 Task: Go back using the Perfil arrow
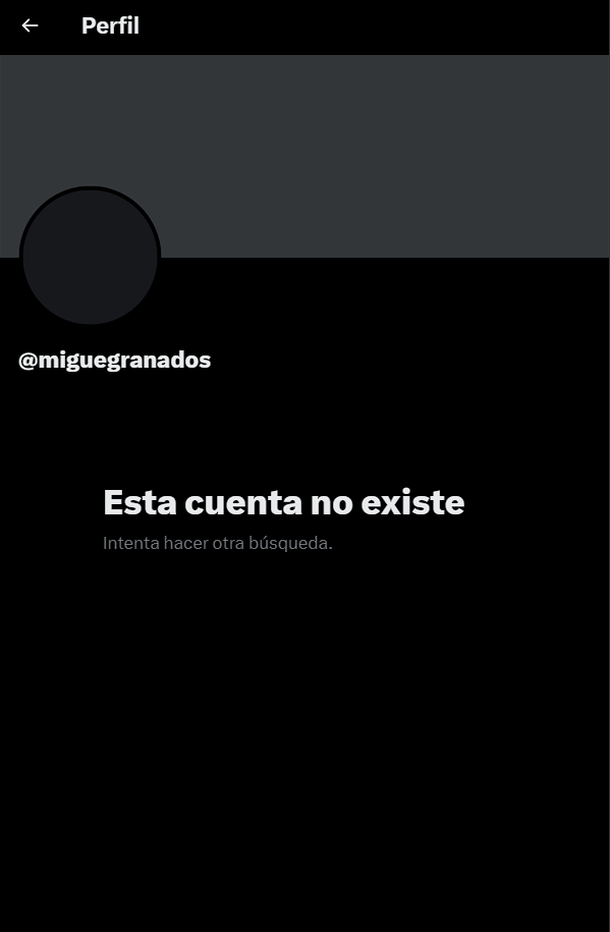[x=30, y=26]
